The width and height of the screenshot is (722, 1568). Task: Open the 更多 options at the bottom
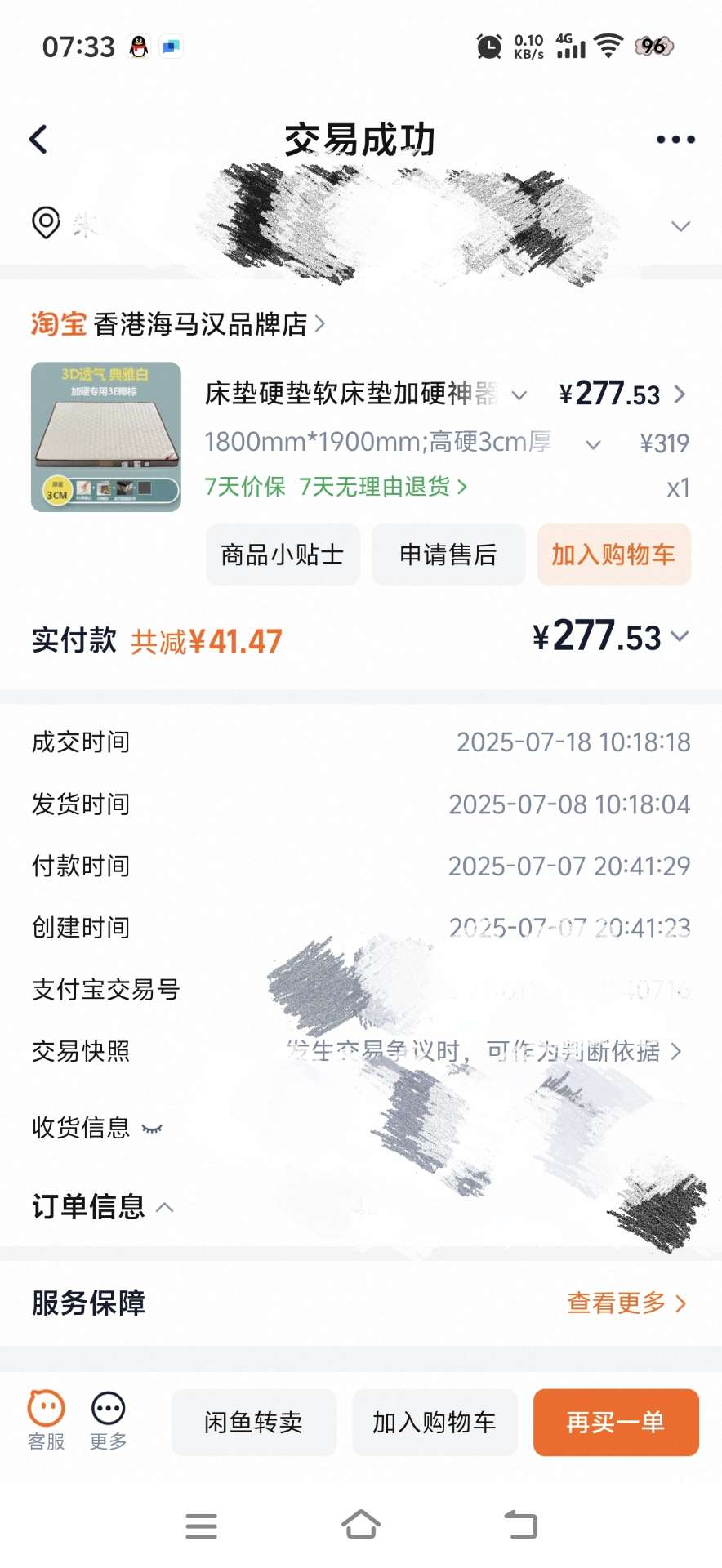click(x=108, y=1421)
